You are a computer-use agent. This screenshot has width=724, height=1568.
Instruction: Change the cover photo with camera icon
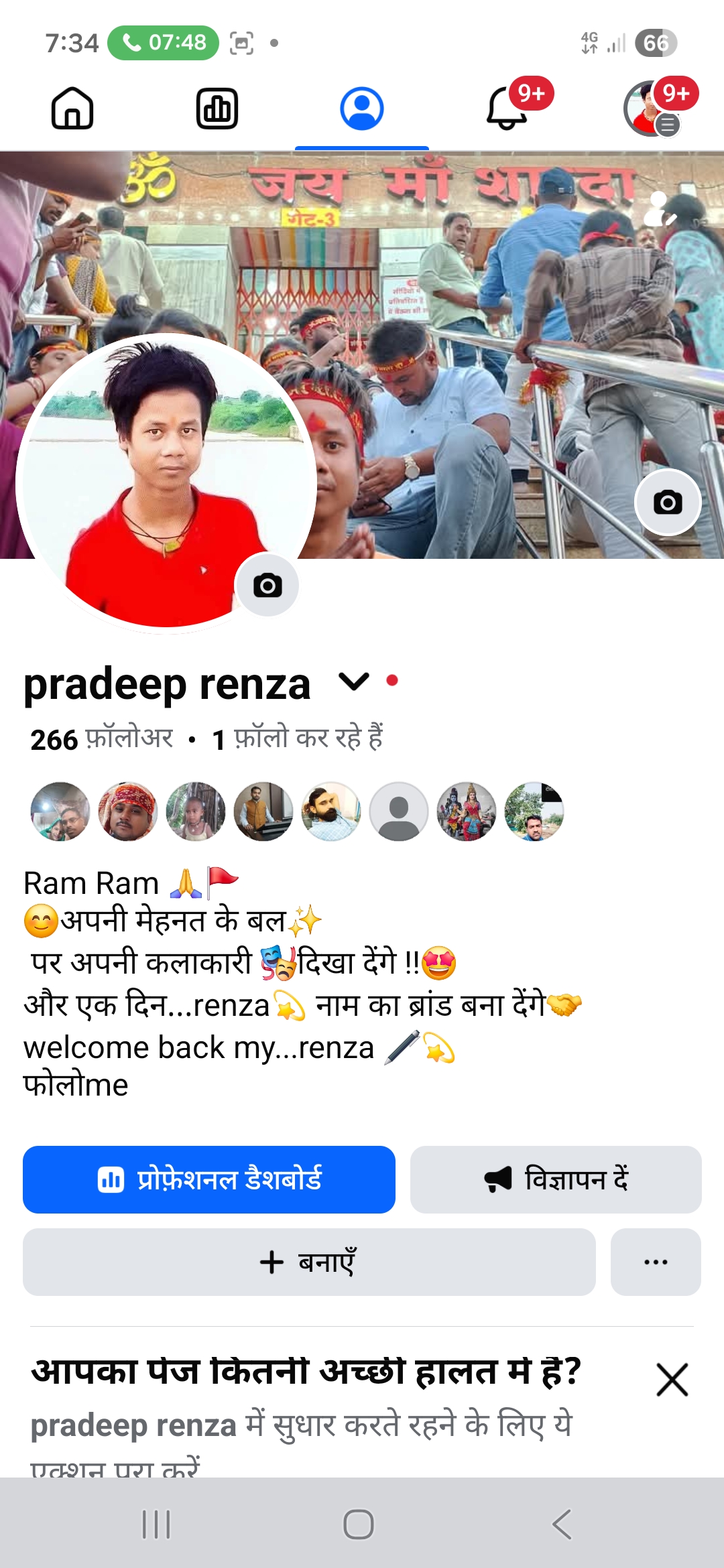668,503
